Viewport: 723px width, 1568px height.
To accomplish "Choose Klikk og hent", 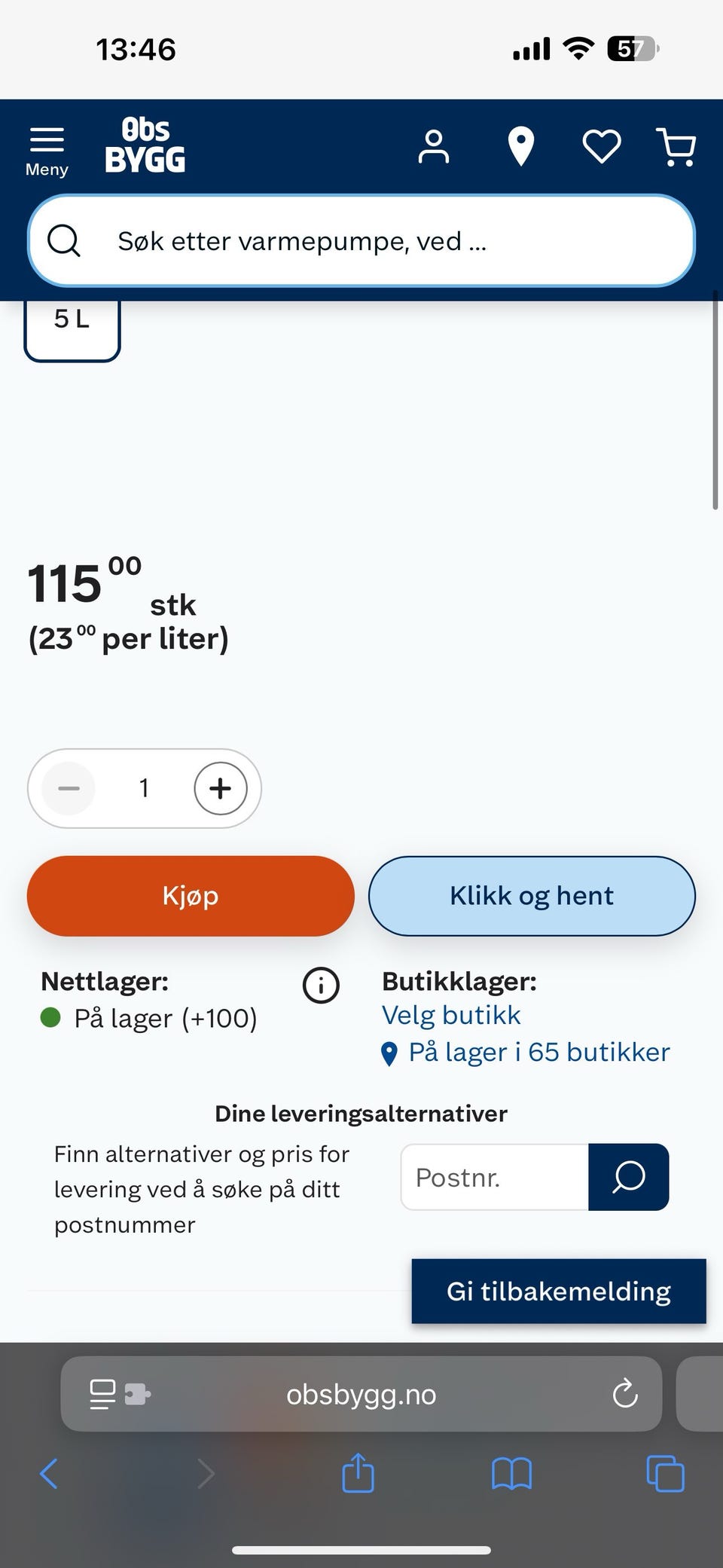I will [532, 896].
